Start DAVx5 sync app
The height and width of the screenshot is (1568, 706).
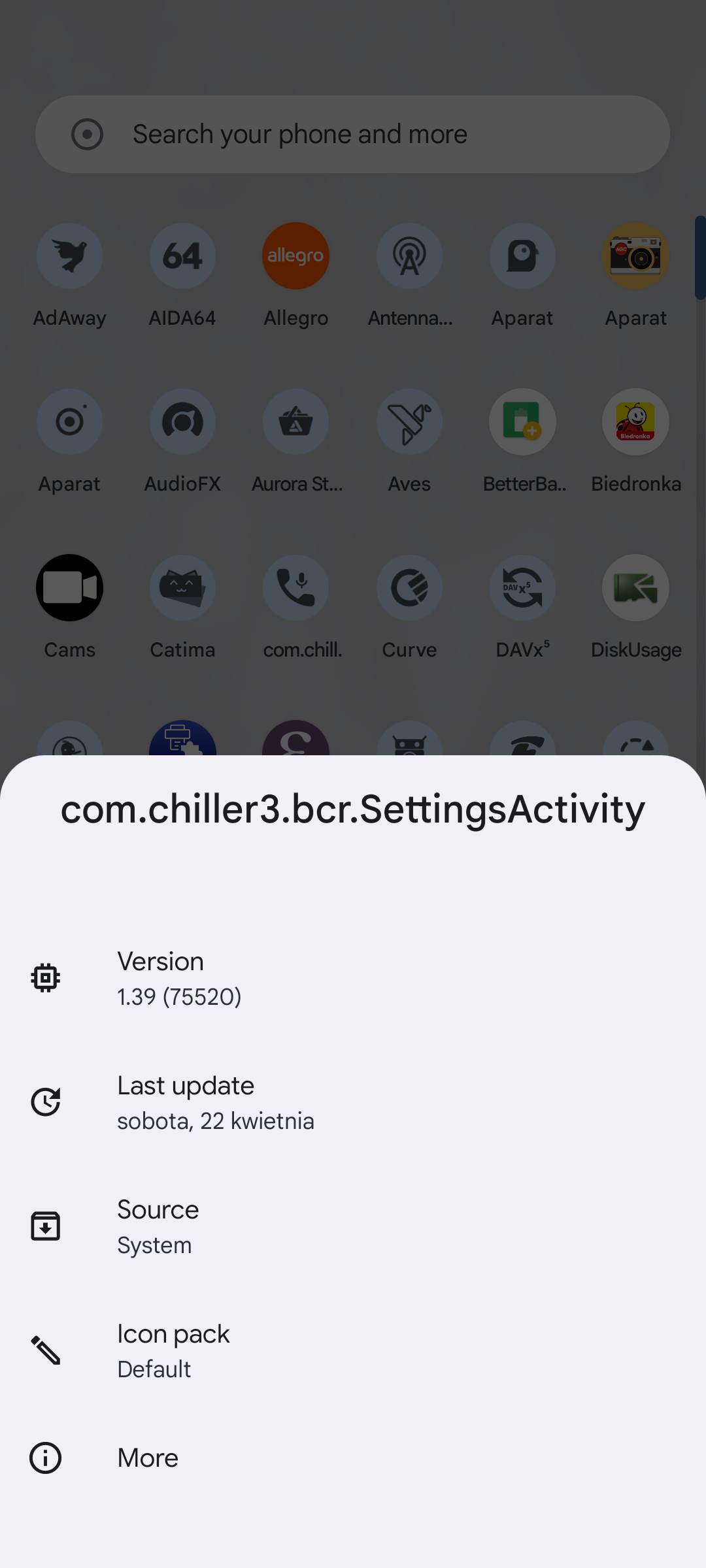522,588
